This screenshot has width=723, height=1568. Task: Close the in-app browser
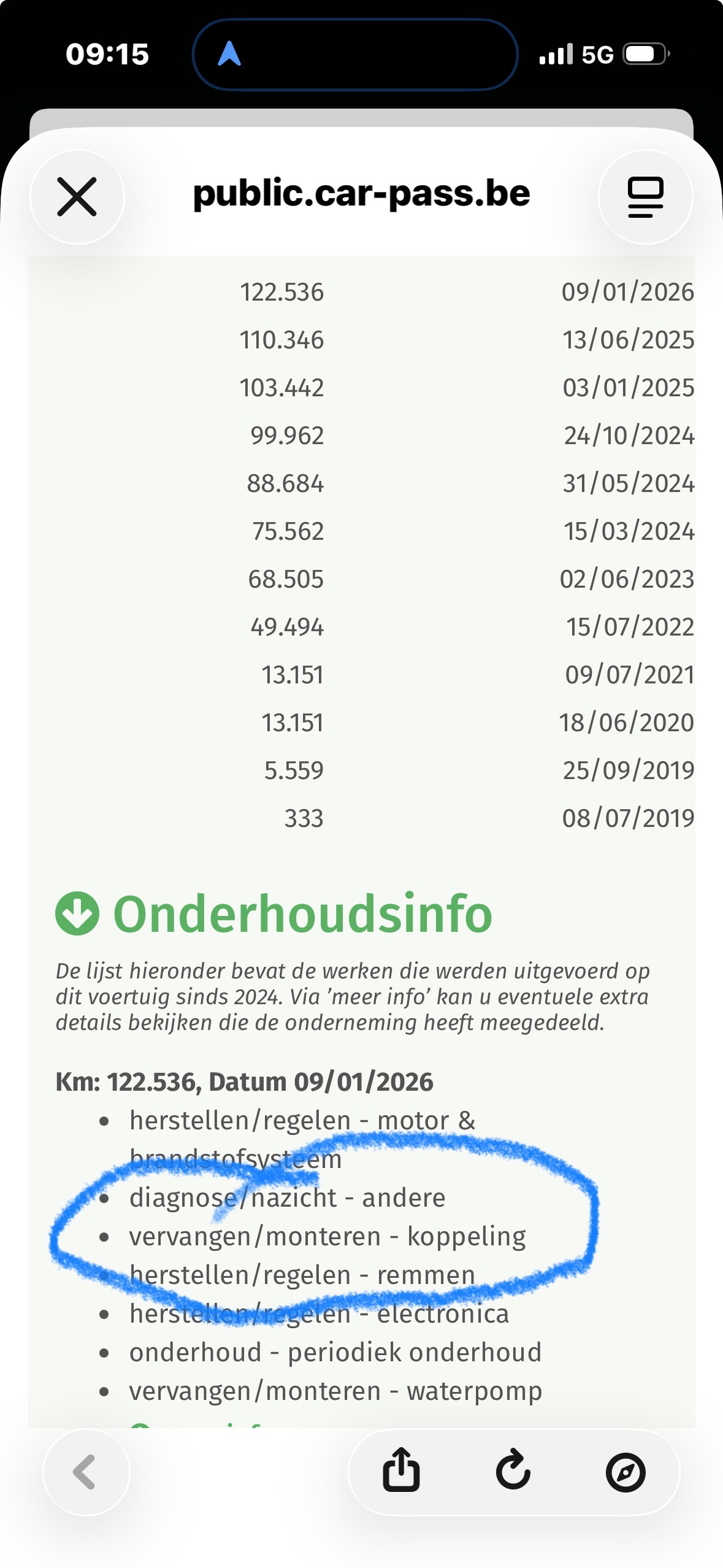click(x=77, y=197)
